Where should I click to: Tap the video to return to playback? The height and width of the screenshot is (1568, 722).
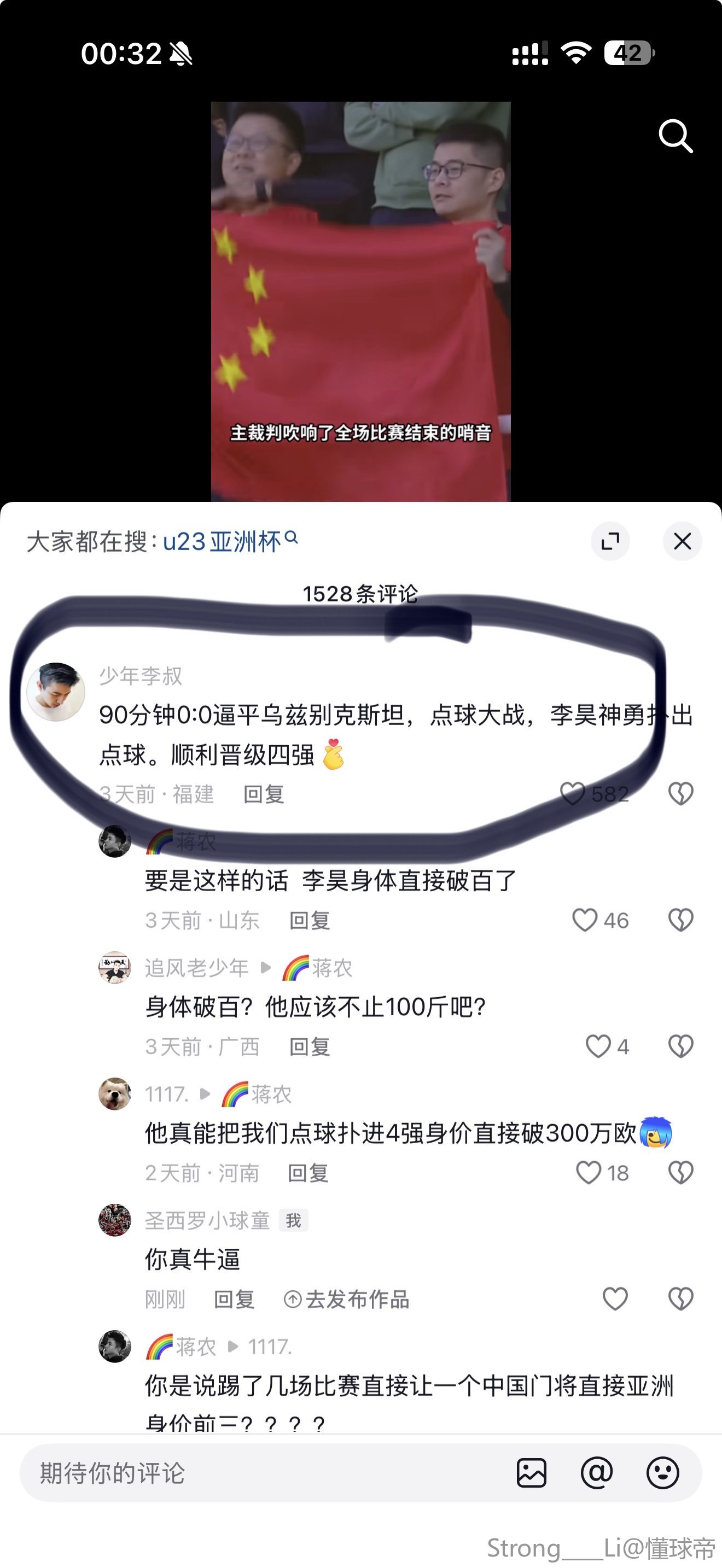coord(360,301)
